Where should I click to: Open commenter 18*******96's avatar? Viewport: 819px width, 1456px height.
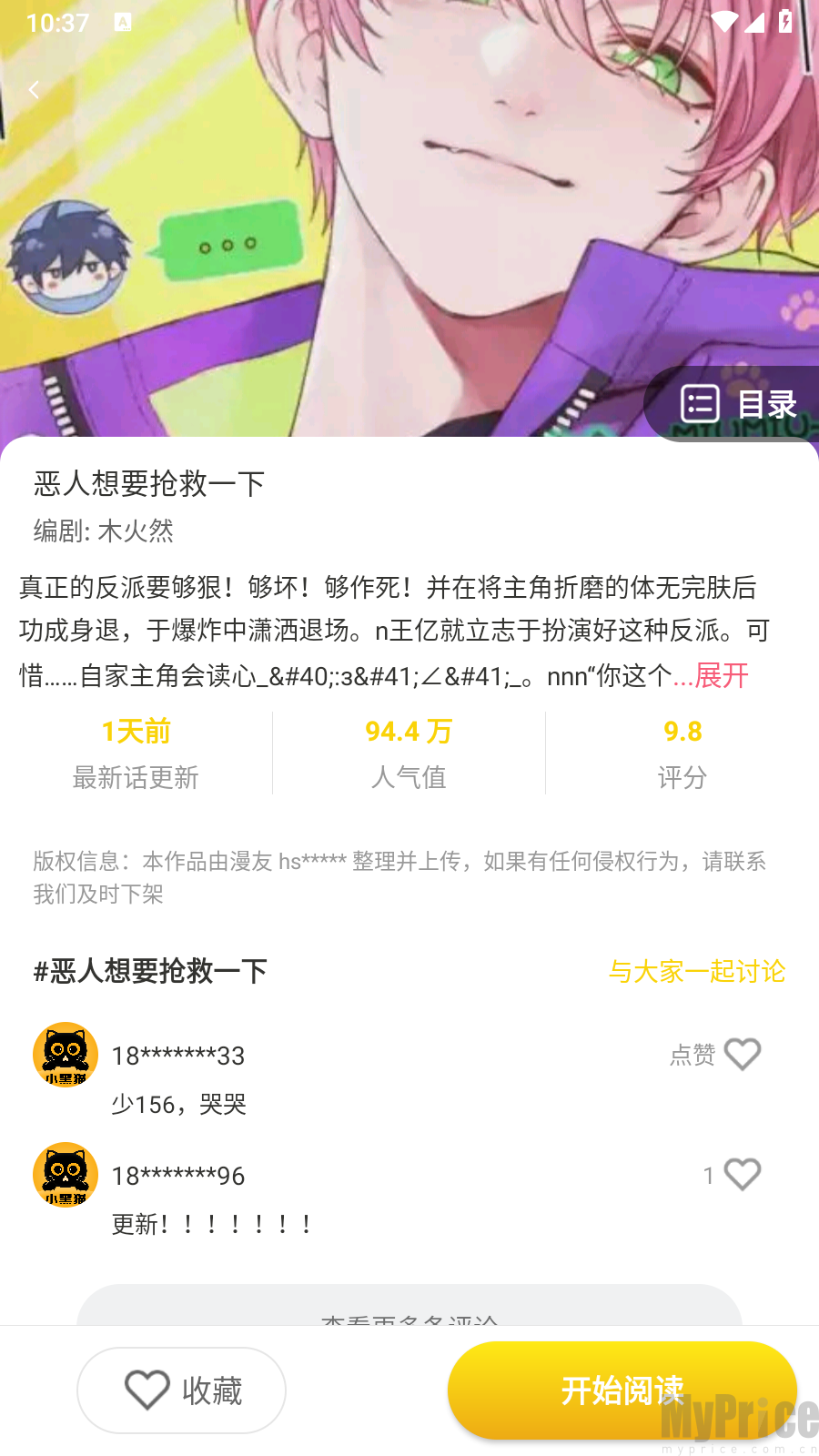[x=65, y=1174]
